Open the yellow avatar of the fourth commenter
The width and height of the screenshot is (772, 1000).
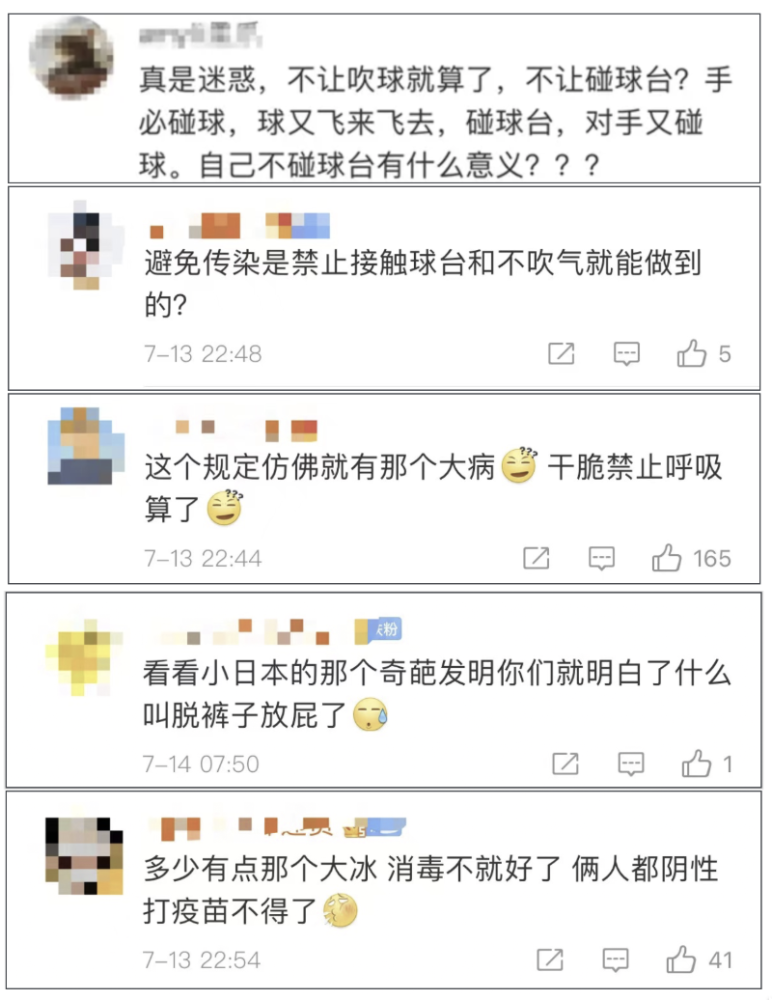coord(84,655)
